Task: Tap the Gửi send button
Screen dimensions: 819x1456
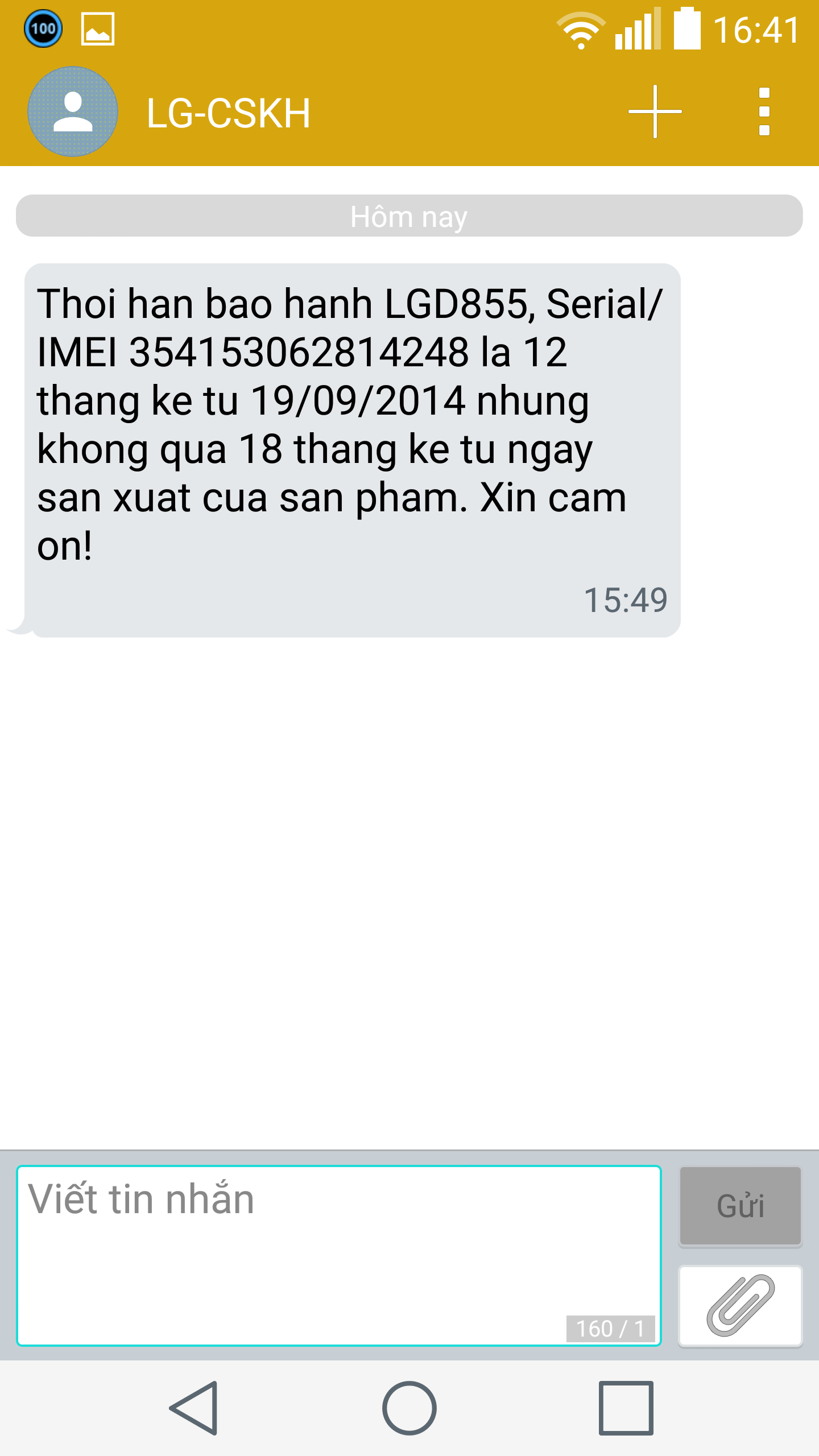Action: point(741,1206)
